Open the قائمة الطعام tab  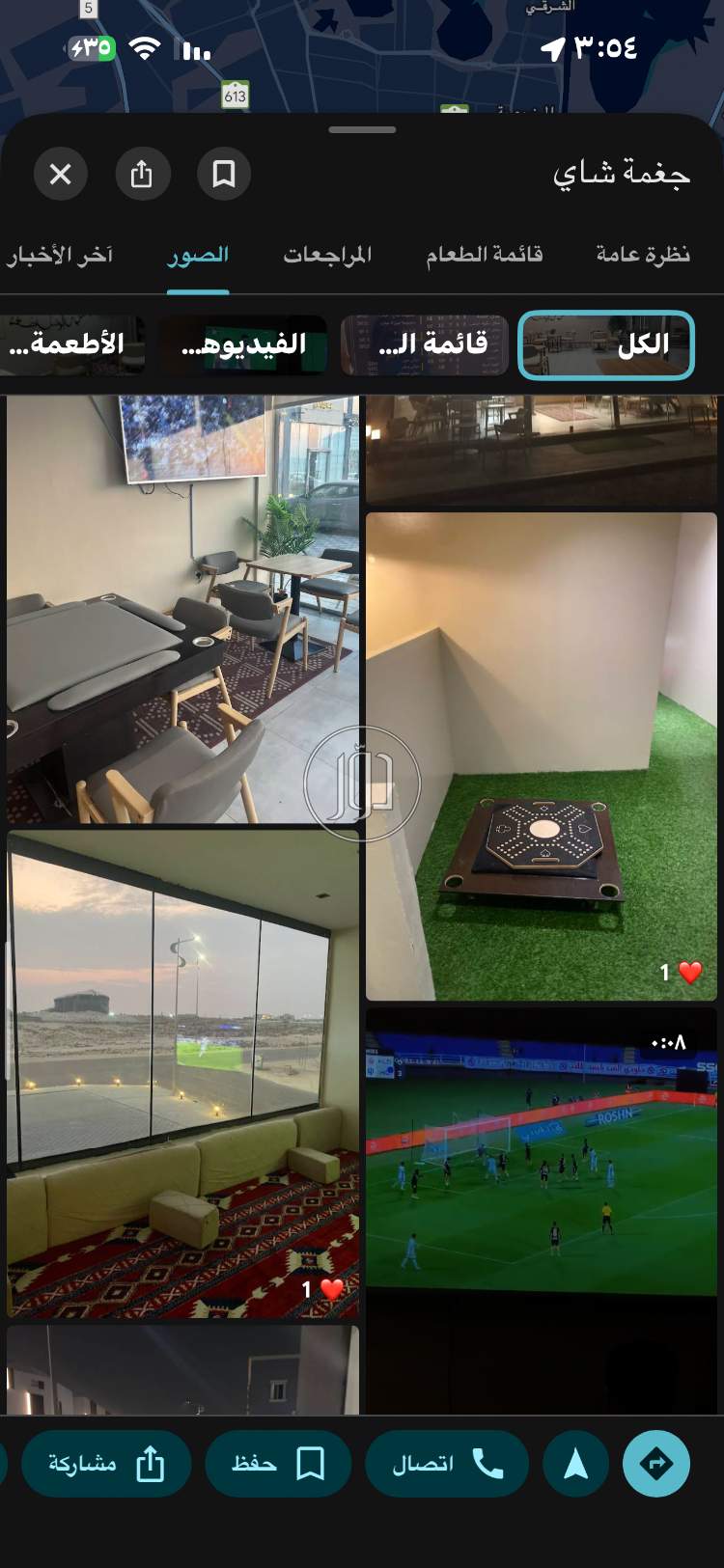484,255
